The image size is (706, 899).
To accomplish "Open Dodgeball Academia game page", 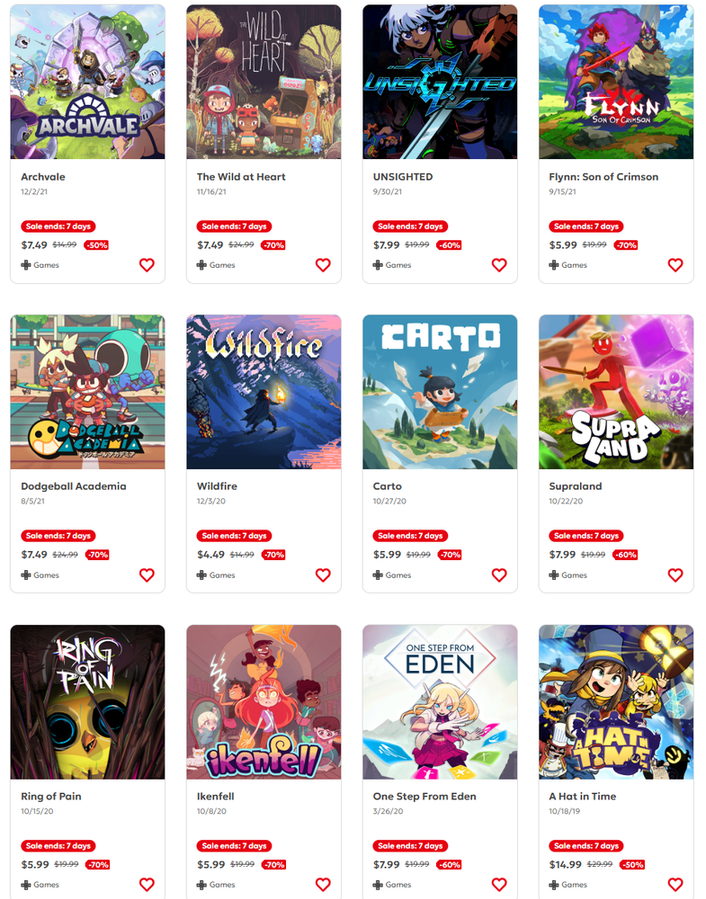I will [x=87, y=392].
